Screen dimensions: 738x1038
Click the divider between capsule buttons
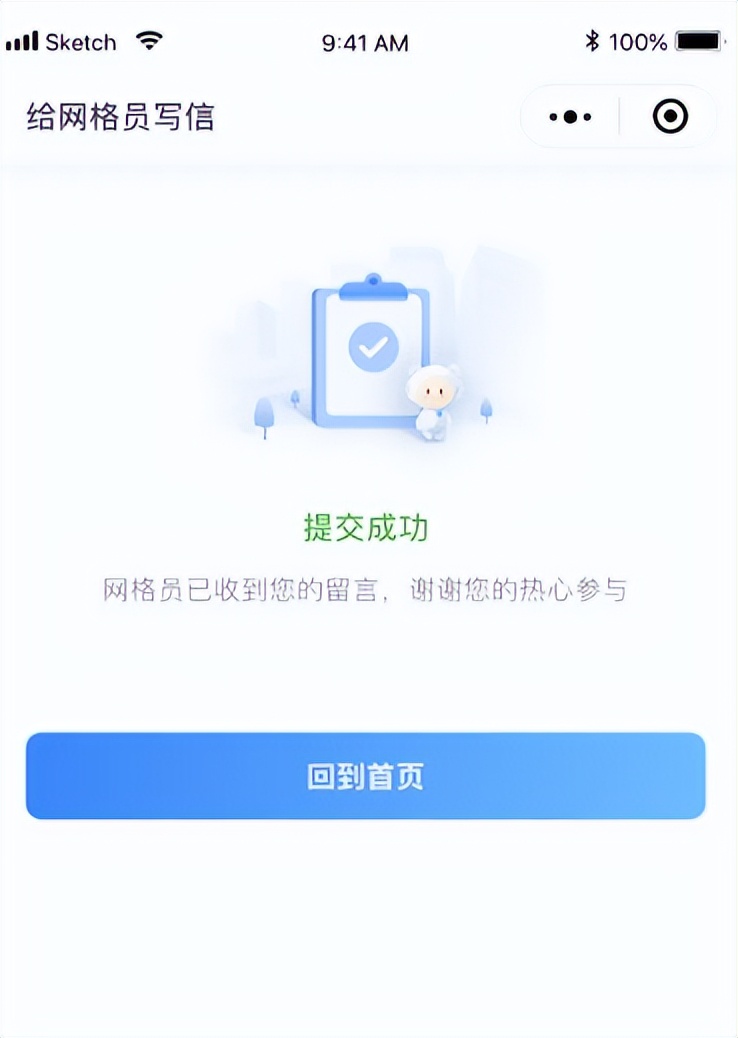tap(620, 116)
